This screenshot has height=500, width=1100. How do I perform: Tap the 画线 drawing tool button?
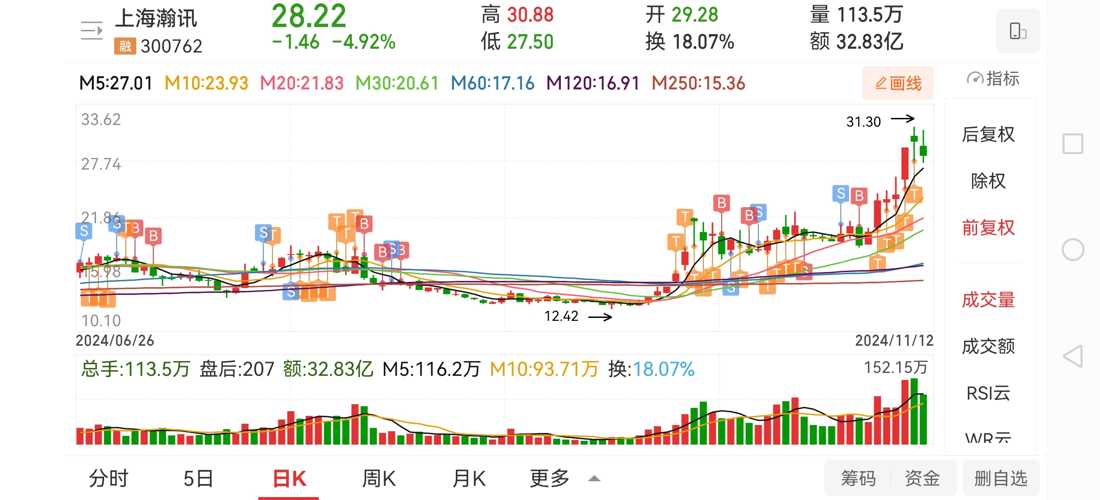(x=898, y=83)
